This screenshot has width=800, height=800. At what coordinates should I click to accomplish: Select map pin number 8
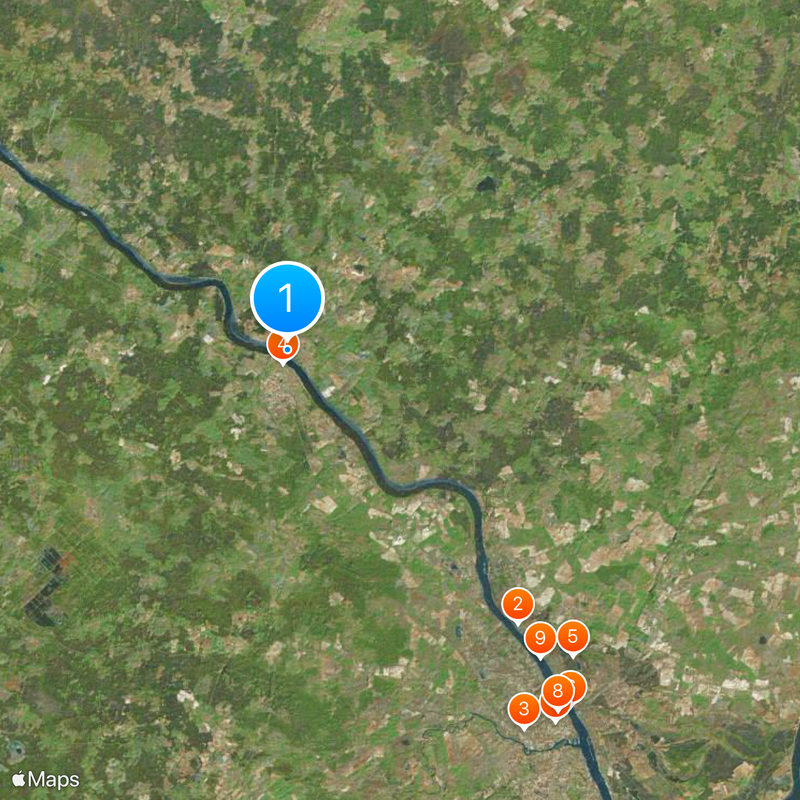pos(556,692)
